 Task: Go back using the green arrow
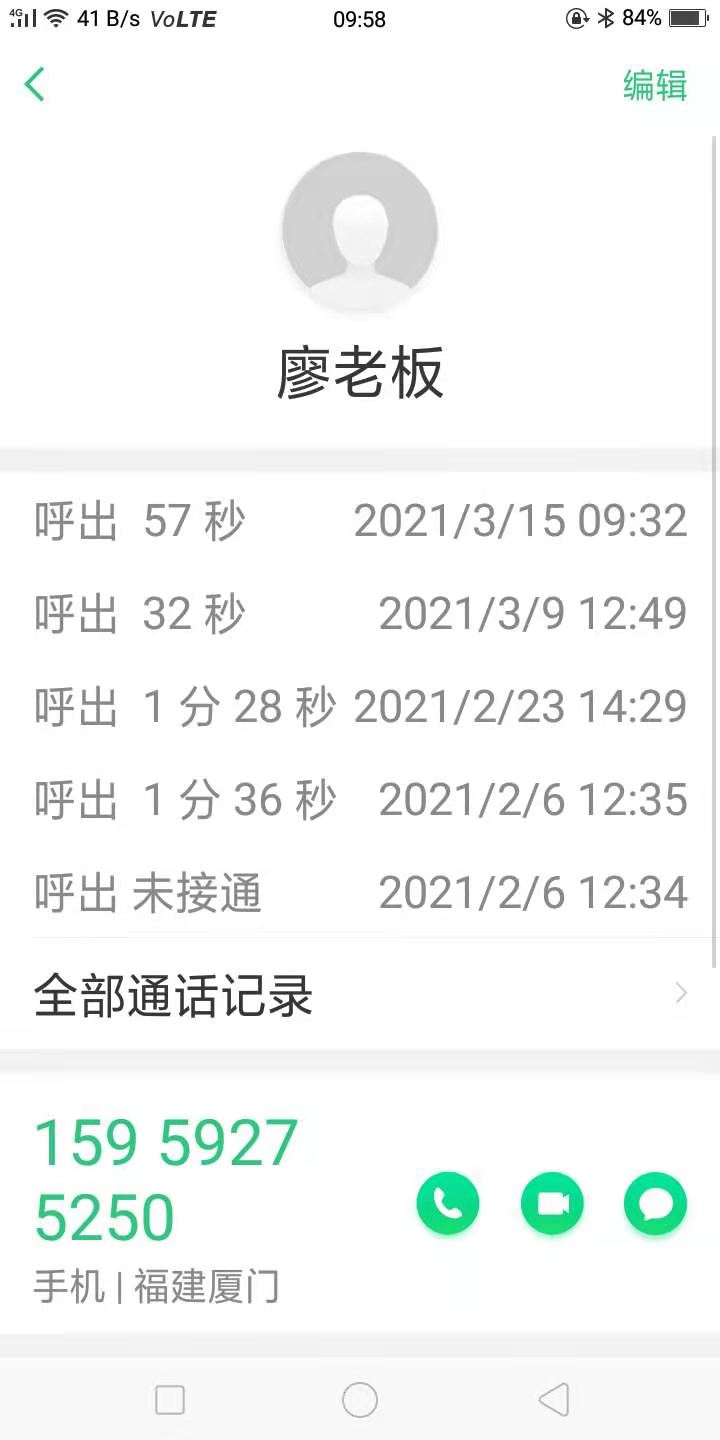coord(35,85)
